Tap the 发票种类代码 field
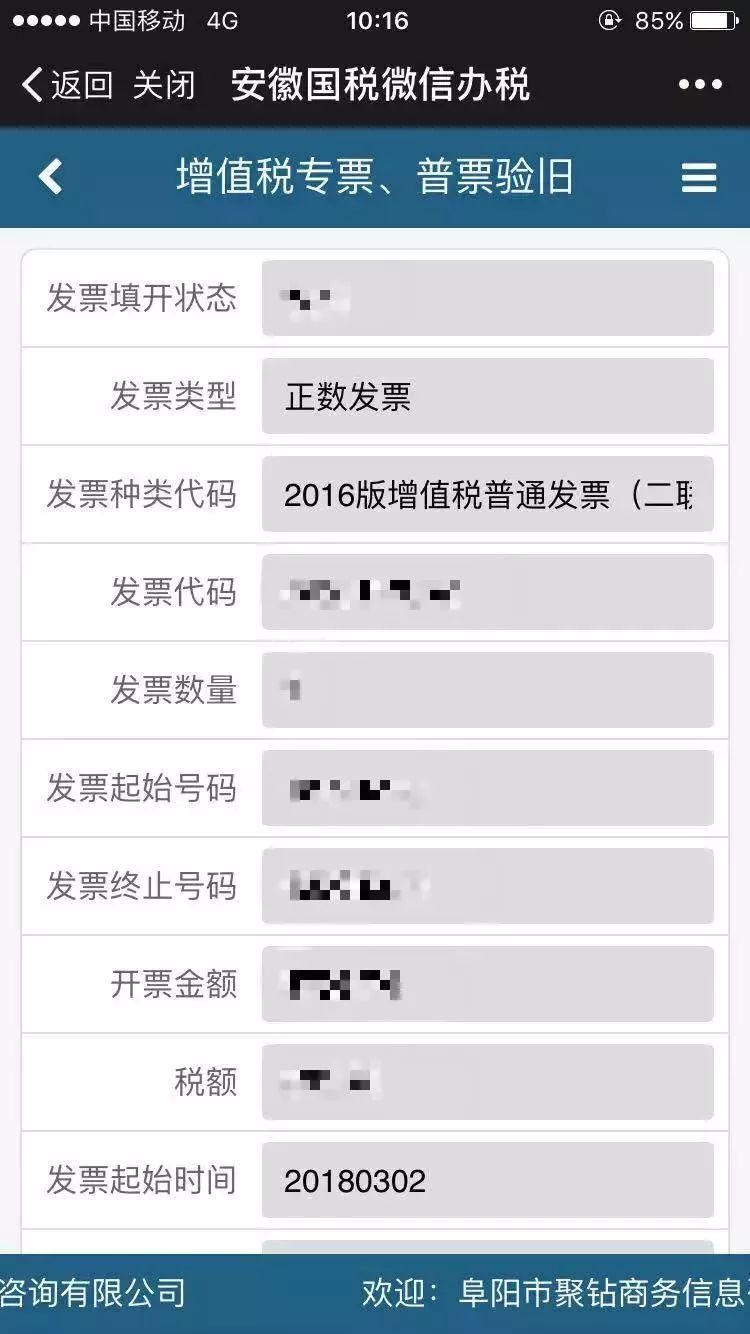 pyautogui.click(x=487, y=495)
